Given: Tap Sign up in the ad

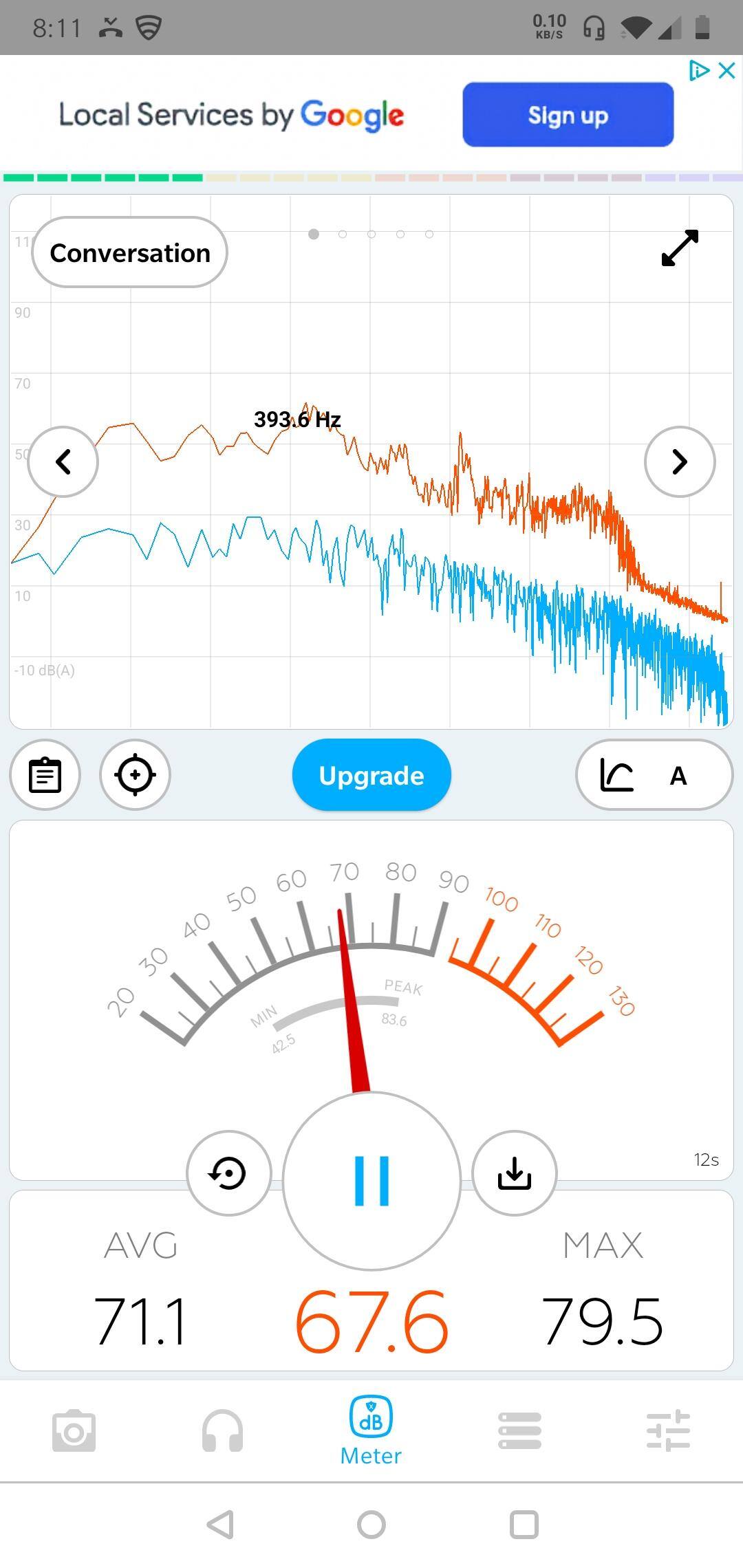Looking at the screenshot, I should tap(568, 115).
